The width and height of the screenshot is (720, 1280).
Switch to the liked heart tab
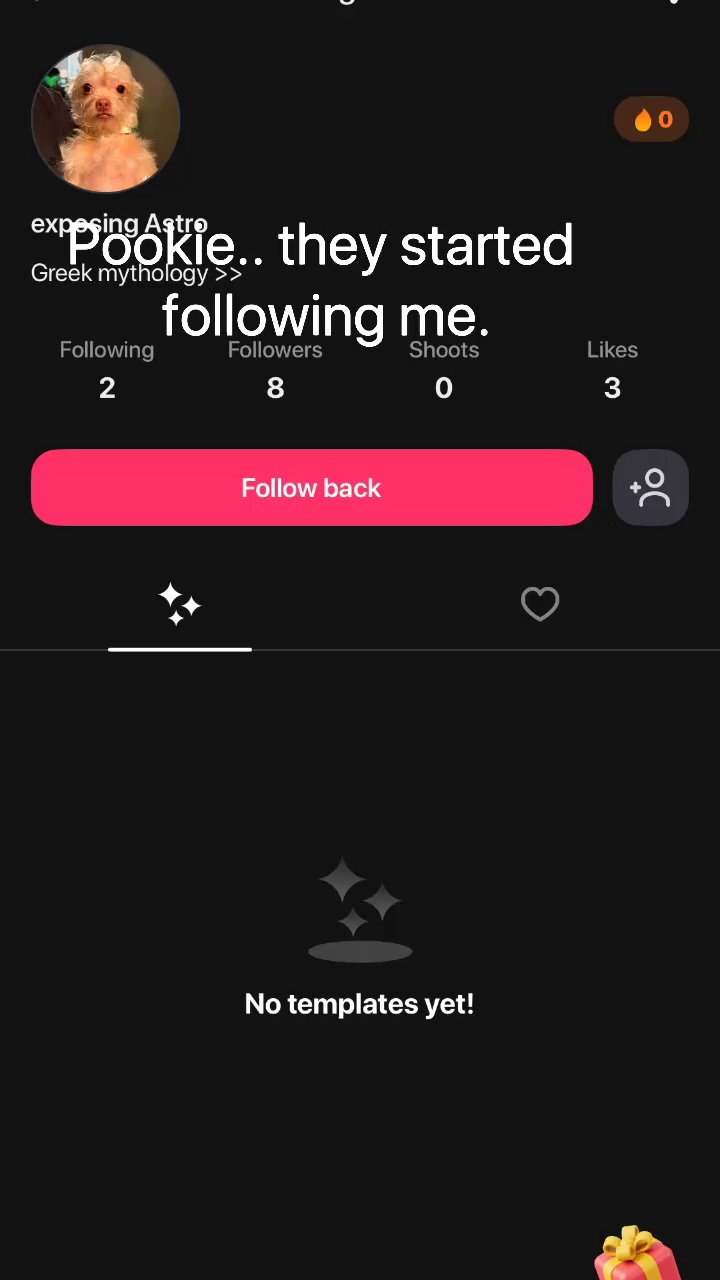tap(540, 604)
